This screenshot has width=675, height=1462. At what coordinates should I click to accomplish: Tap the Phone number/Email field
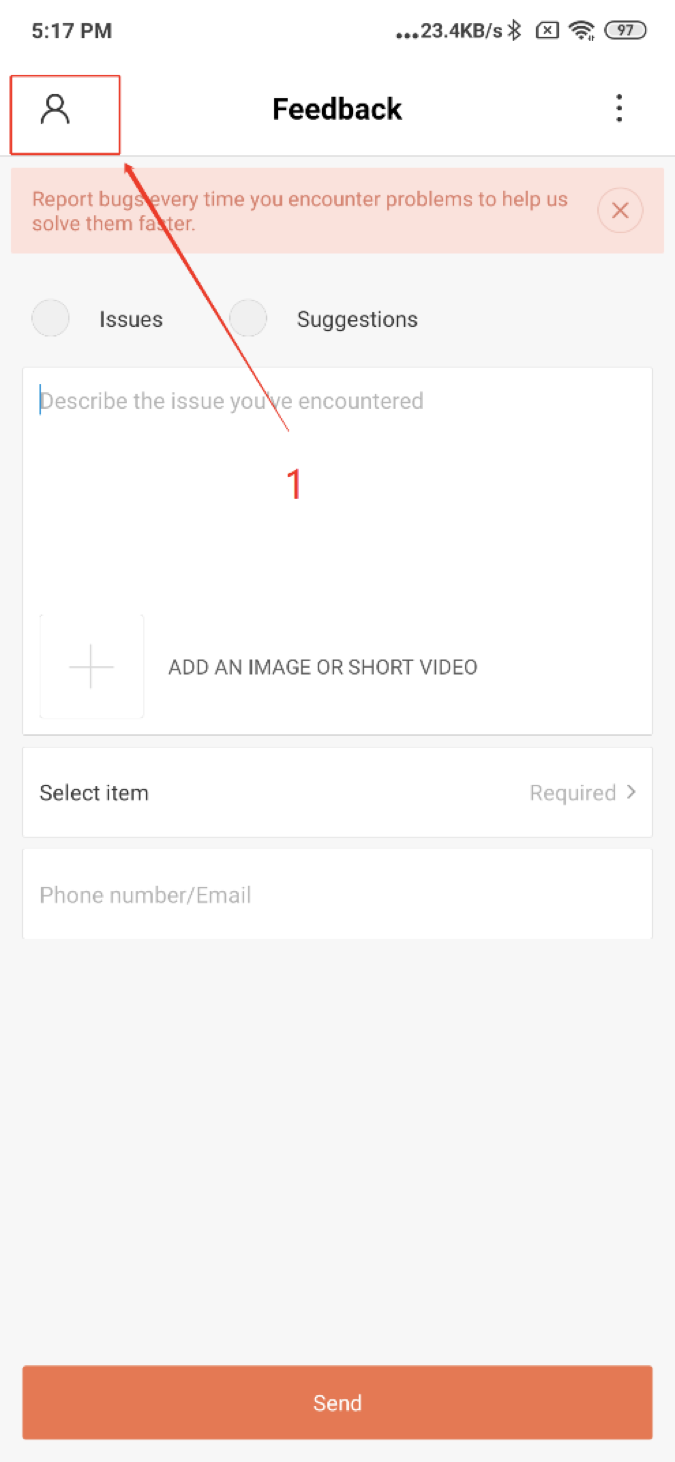click(337, 895)
